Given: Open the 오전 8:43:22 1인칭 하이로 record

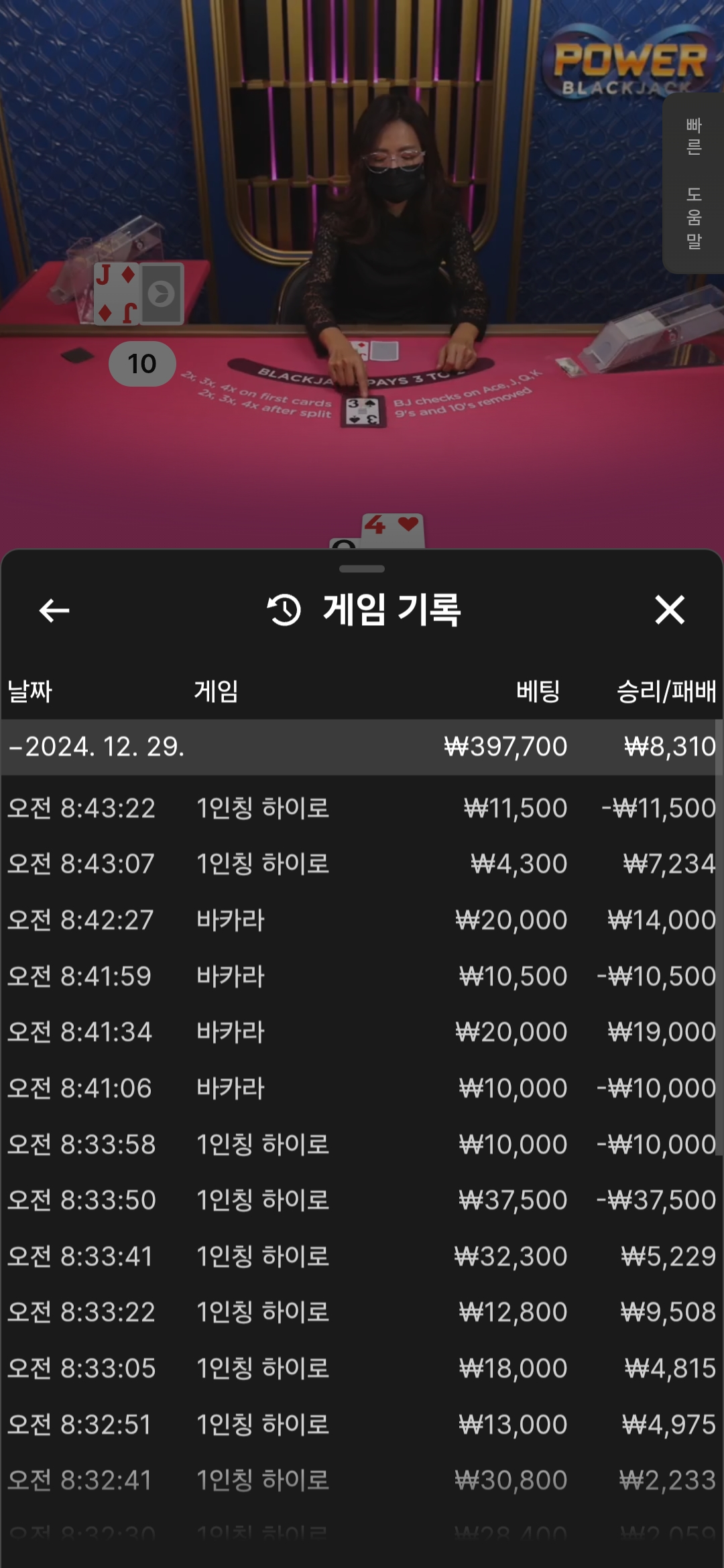Looking at the screenshot, I should coord(362,808).
